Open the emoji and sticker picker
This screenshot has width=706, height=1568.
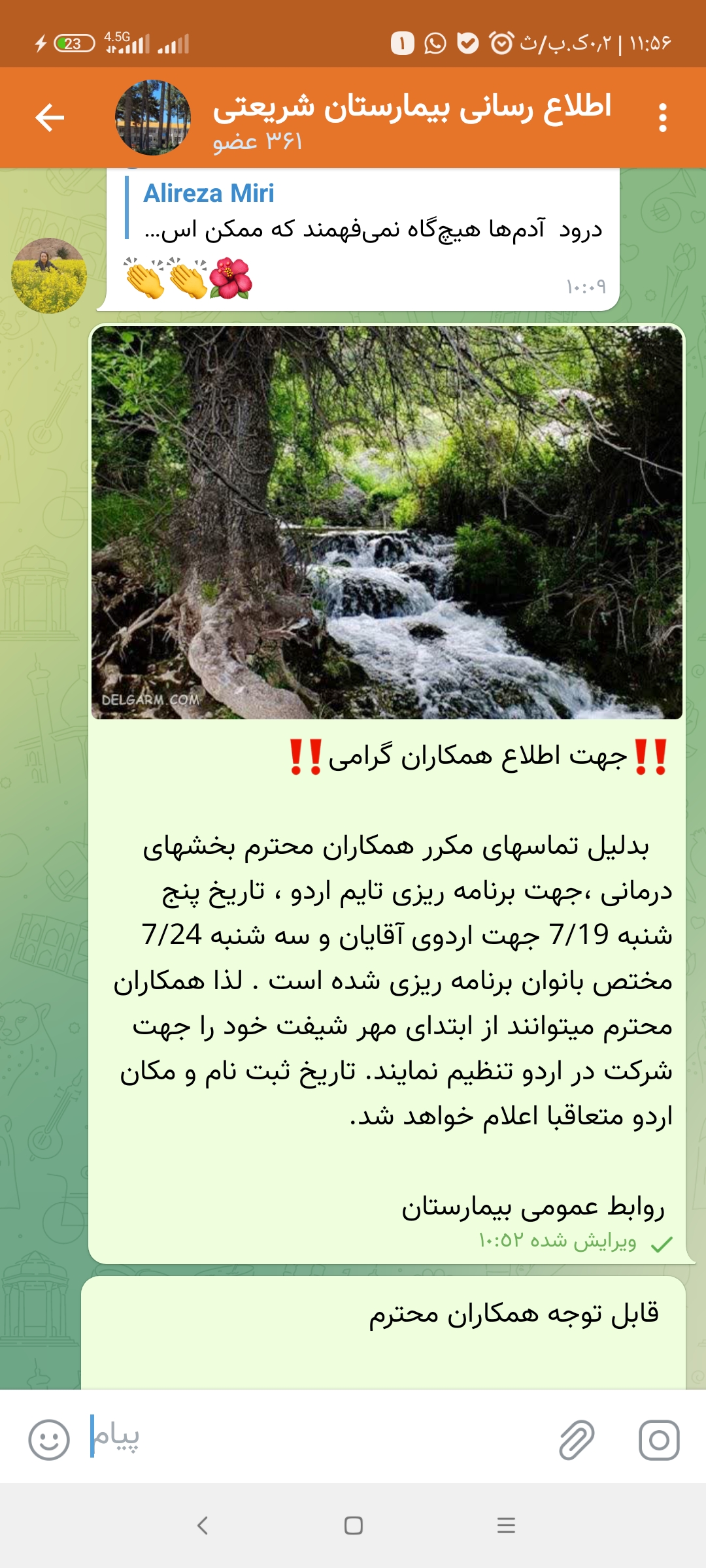click(x=49, y=1439)
